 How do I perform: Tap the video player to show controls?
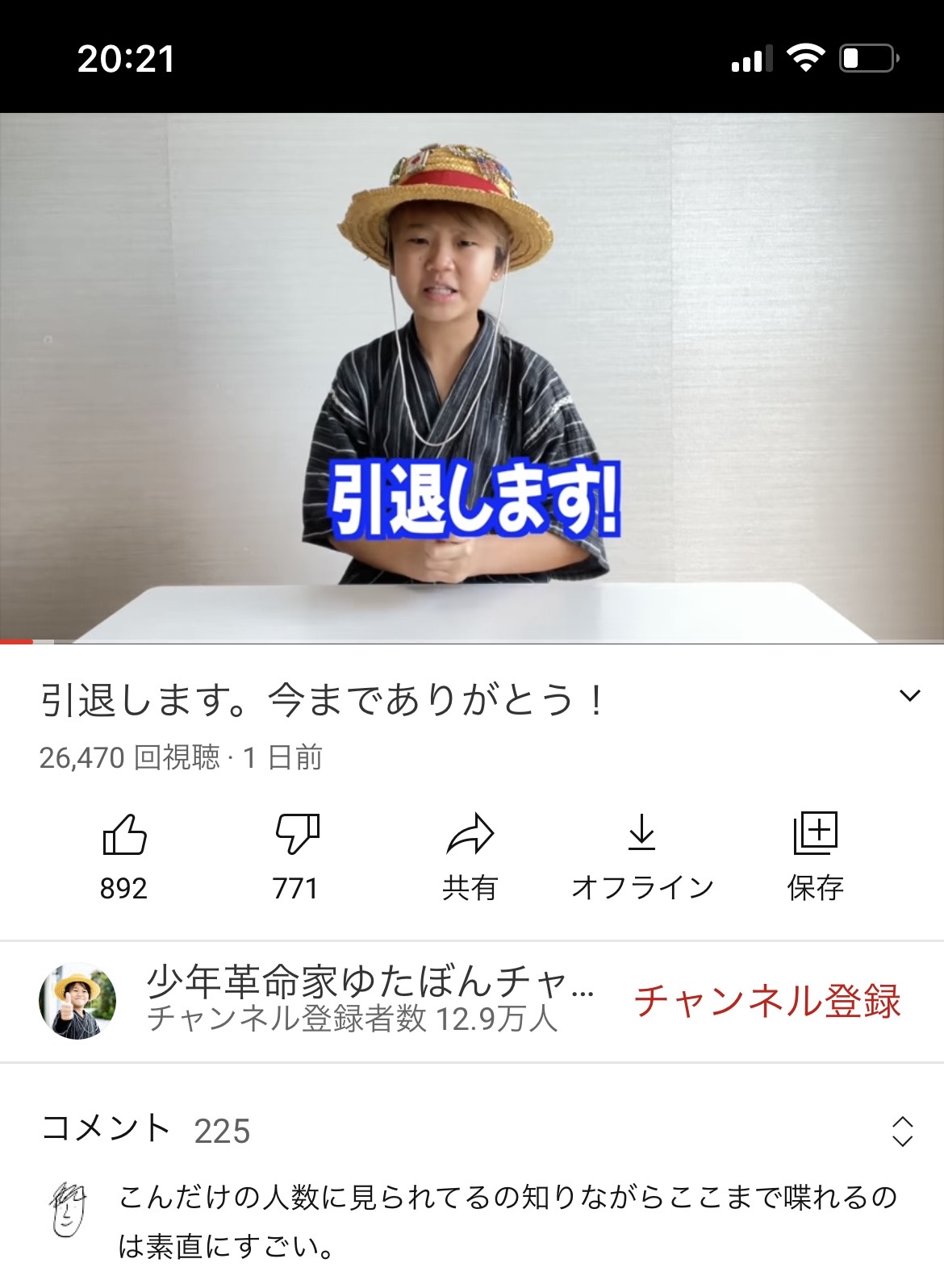472,323
